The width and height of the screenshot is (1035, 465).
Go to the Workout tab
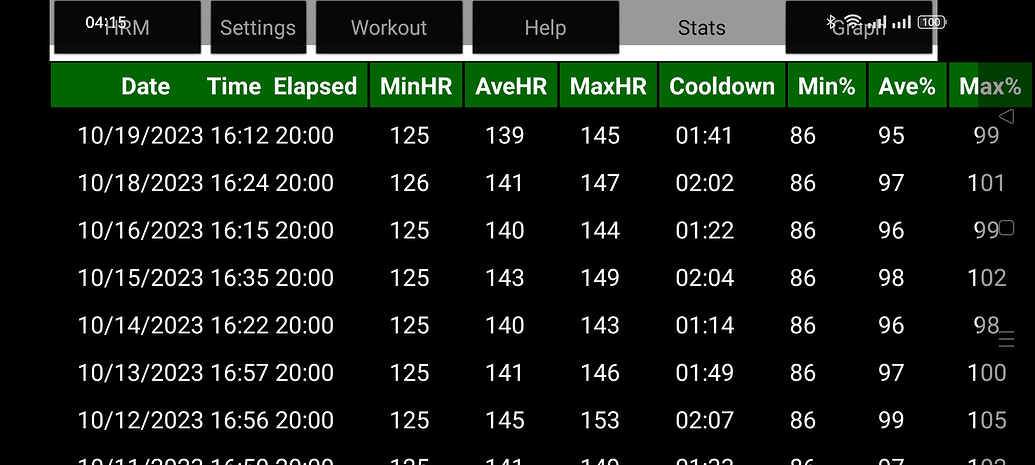pos(389,28)
